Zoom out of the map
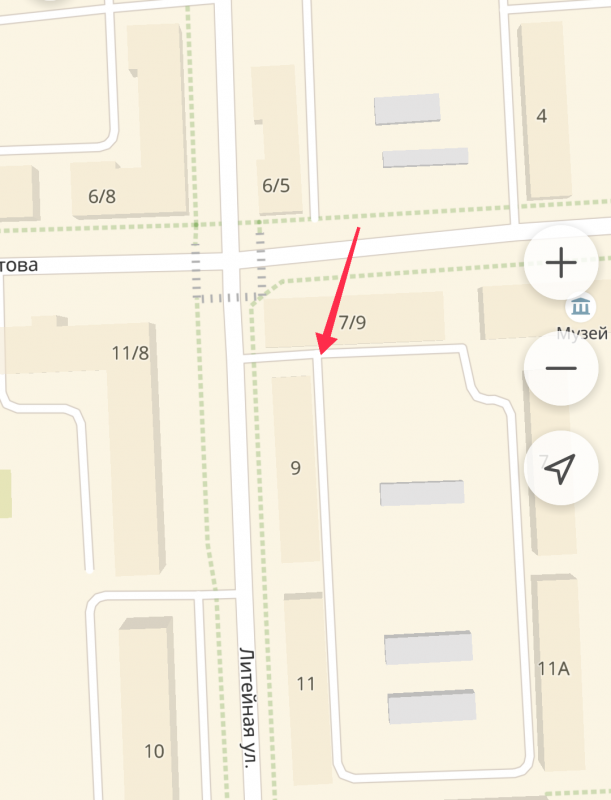Image resolution: width=611 pixels, height=800 pixels. pyautogui.click(x=561, y=367)
